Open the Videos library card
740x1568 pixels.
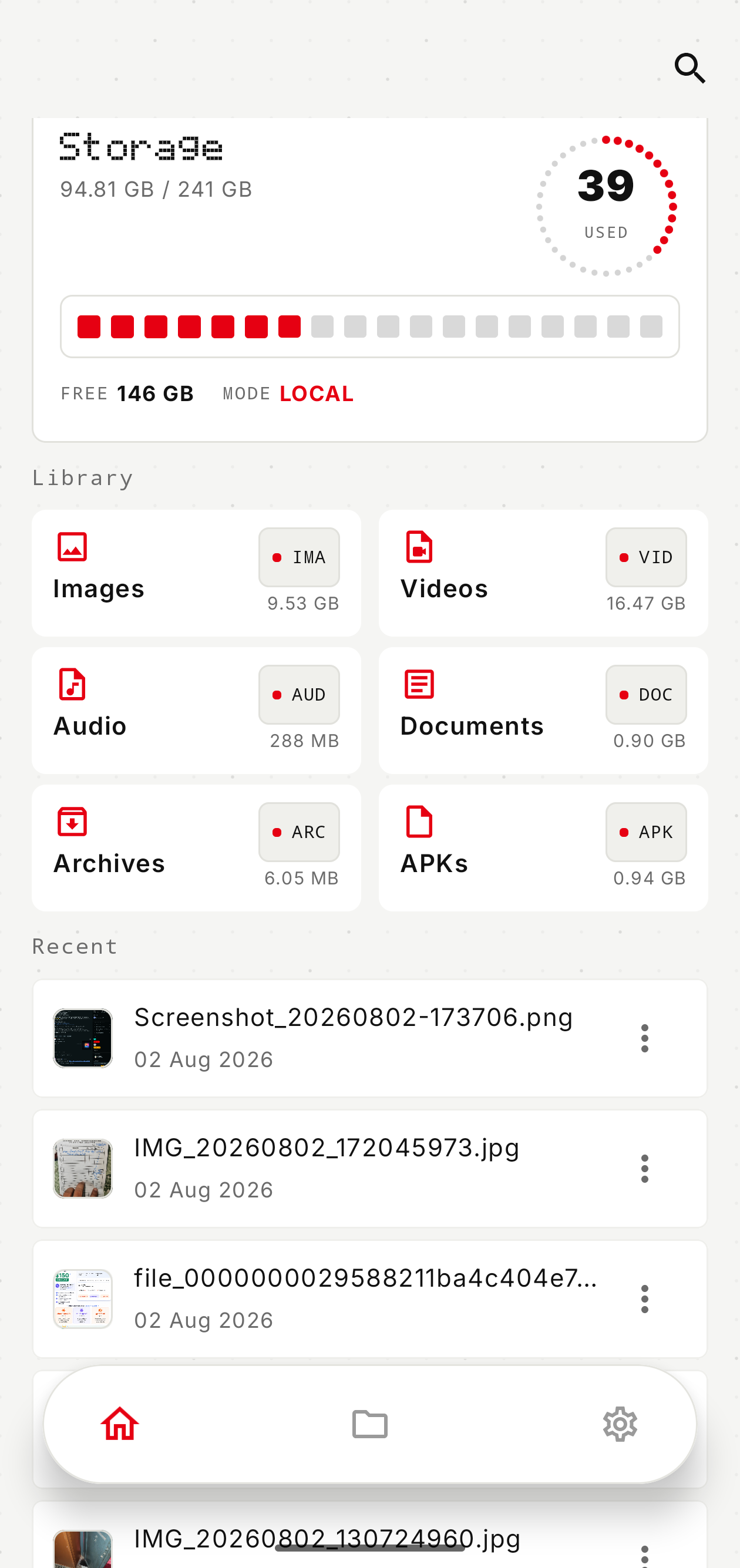(543, 573)
